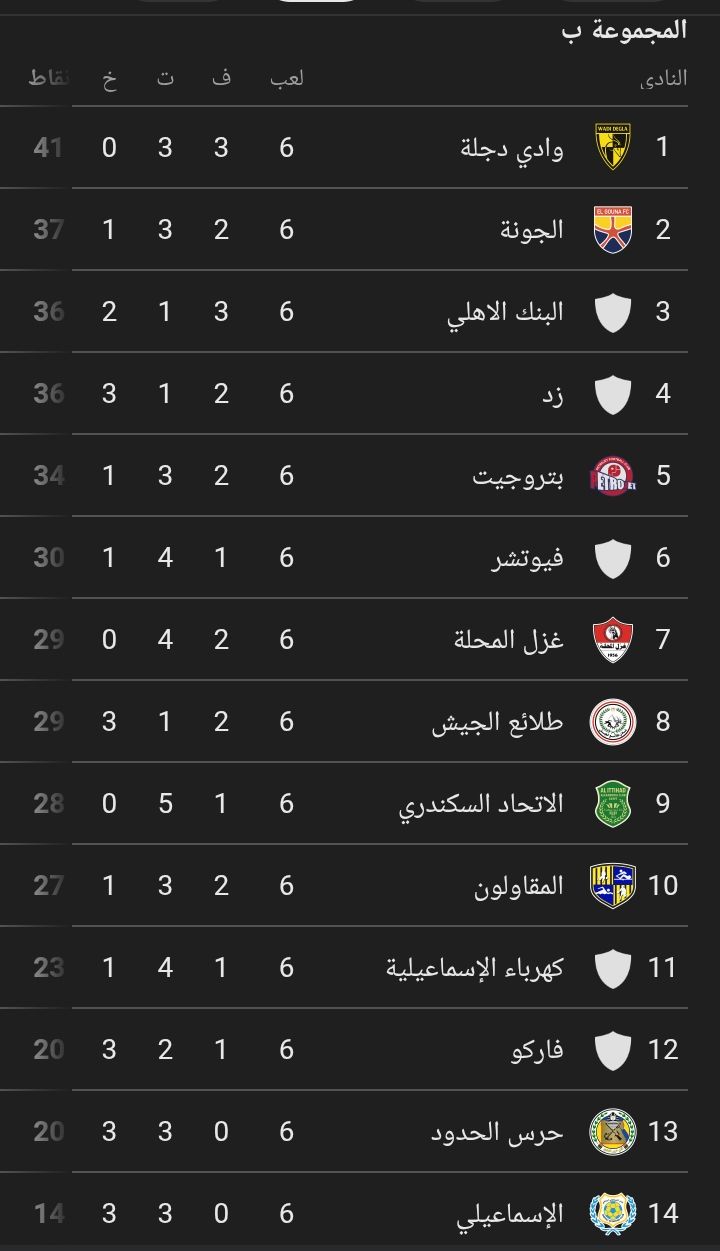The image size is (720, 1251).
Task: Click the green Al Ittihad Alexandria badge
Action: (x=613, y=803)
